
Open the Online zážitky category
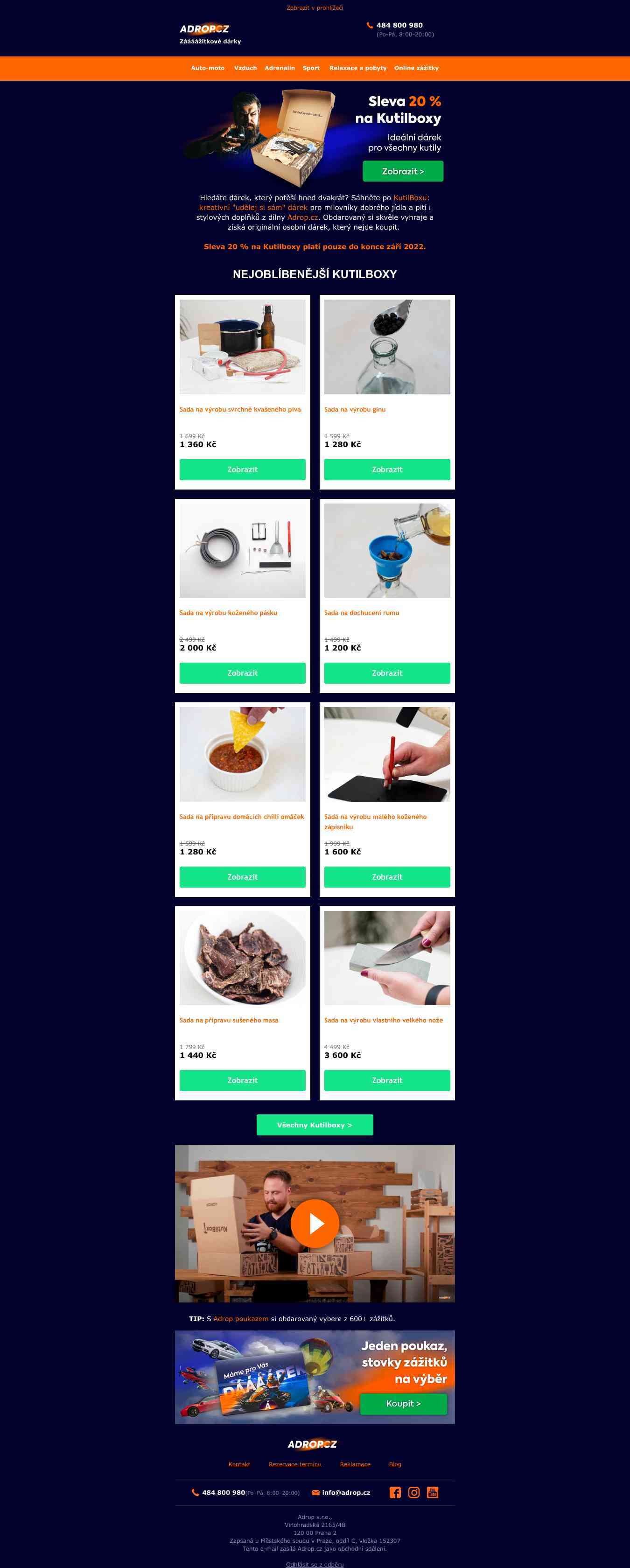(x=416, y=68)
